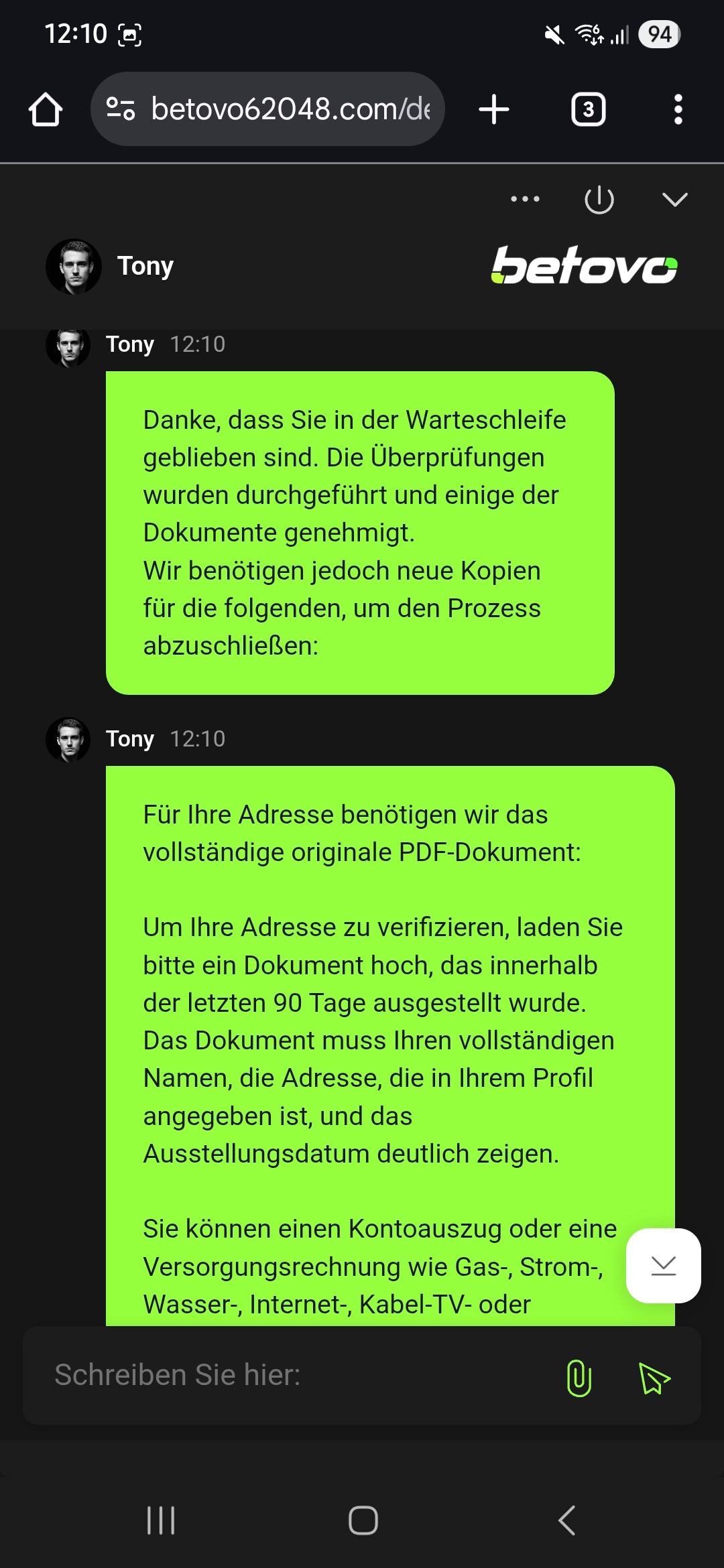The image size is (724, 1568).
Task: Go to browser homepage via home icon
Action: pyautogui.click(x=45, y=109)
